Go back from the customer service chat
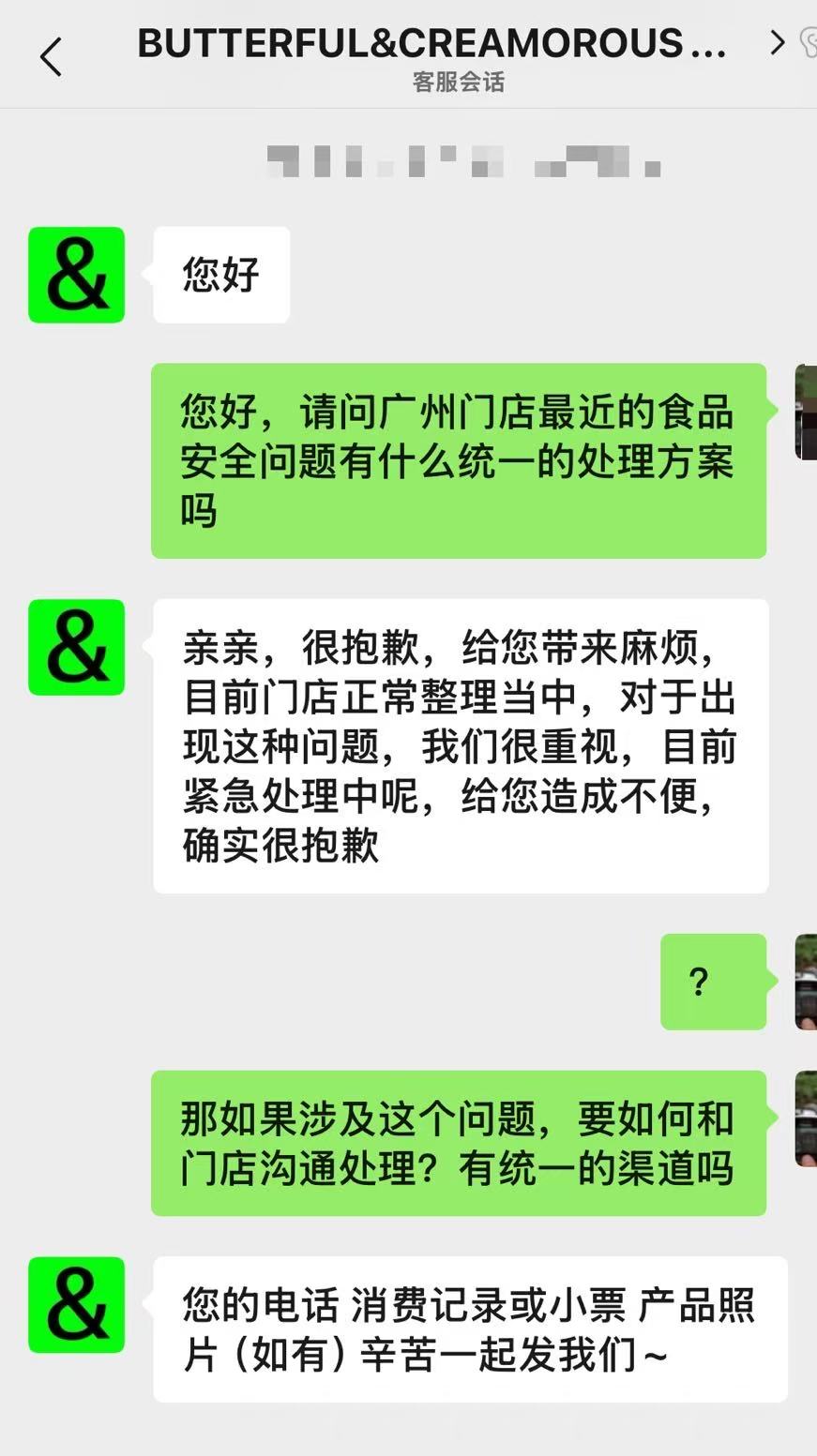 pos(51,57)
